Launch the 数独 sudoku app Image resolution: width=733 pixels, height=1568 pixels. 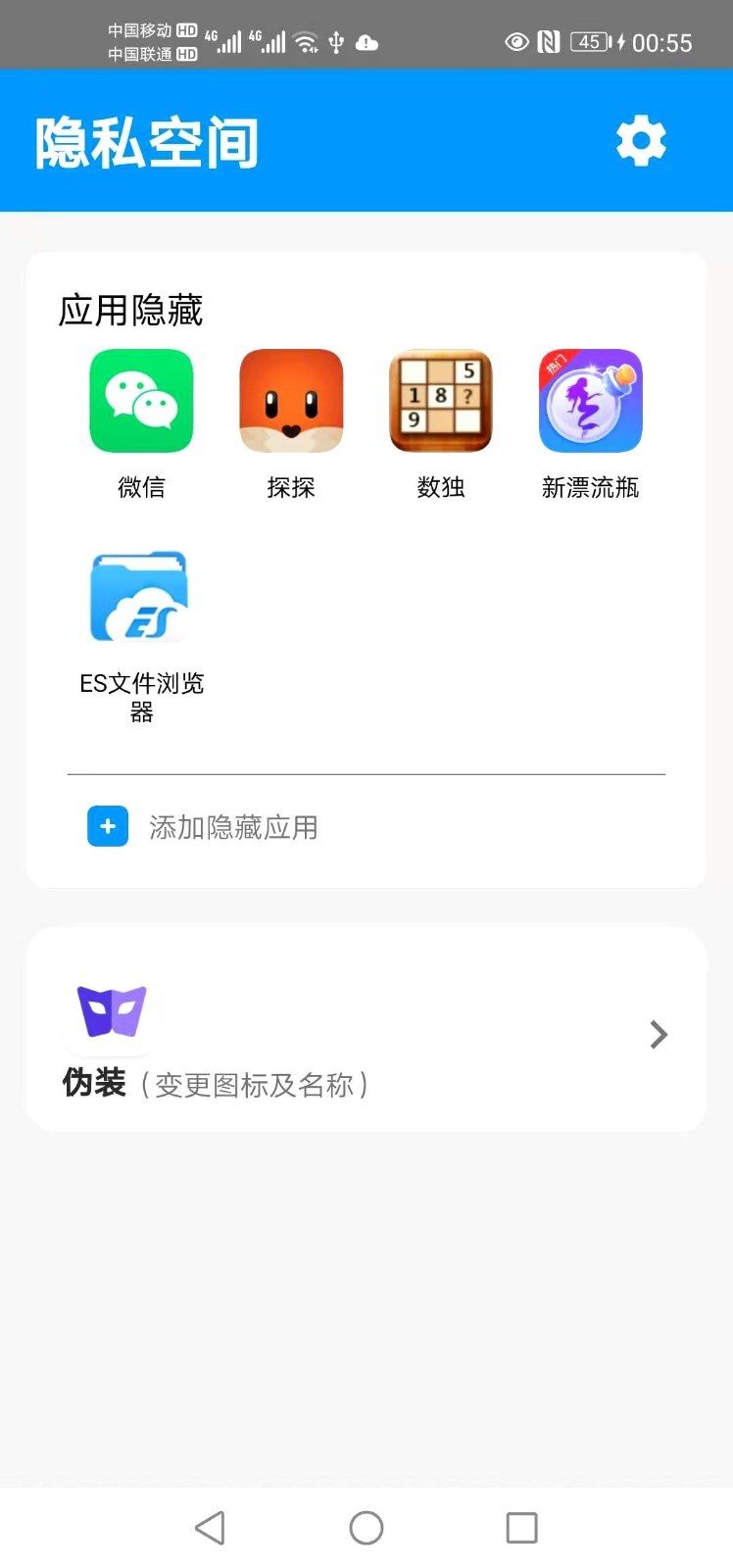coord(441,402)
